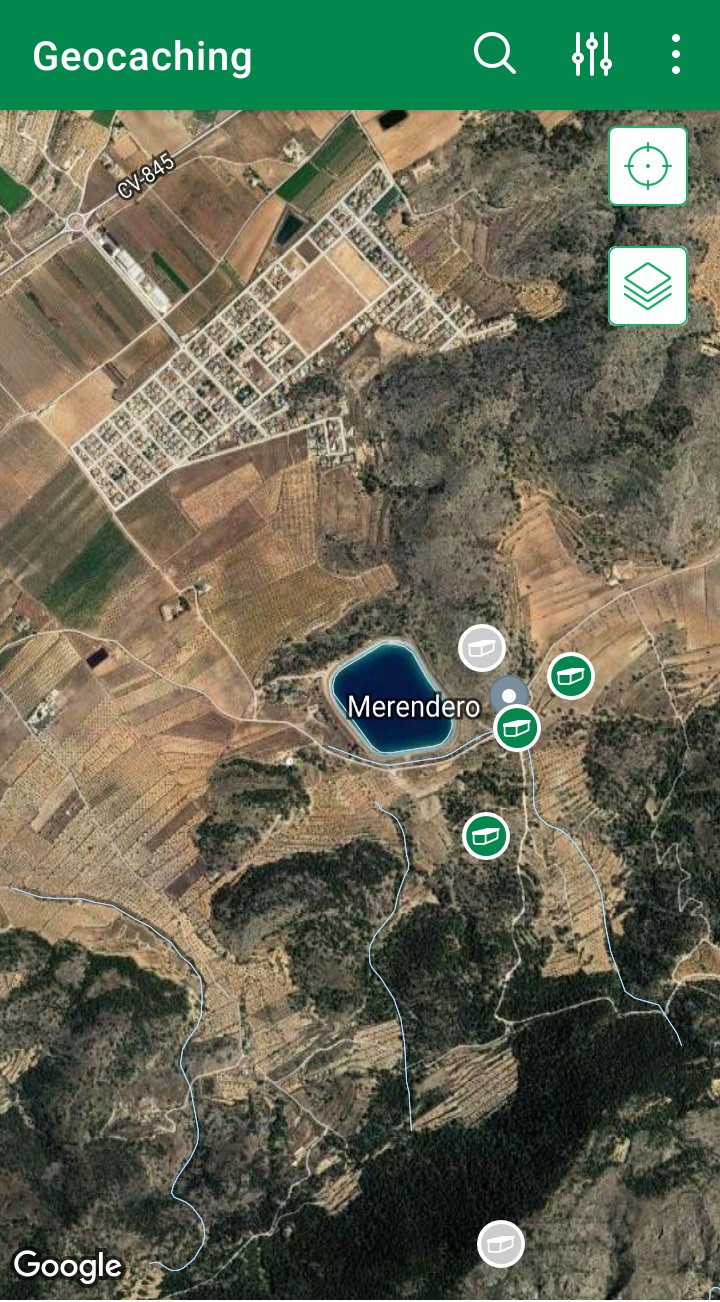Open the search magnifier icon
Image resolution: width=720 pixels, height=1302 pixels.
point(495,54)
